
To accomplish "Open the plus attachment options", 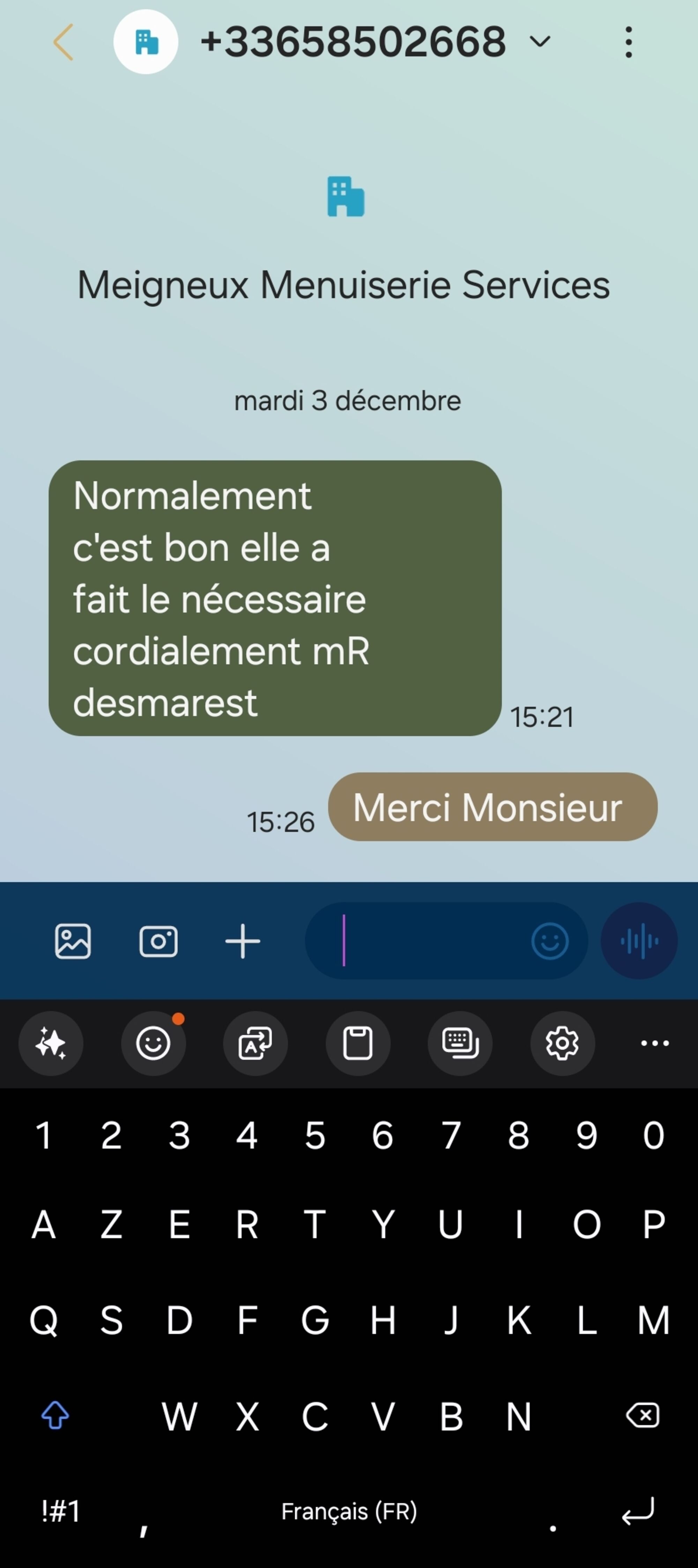I will click(243, 941).
